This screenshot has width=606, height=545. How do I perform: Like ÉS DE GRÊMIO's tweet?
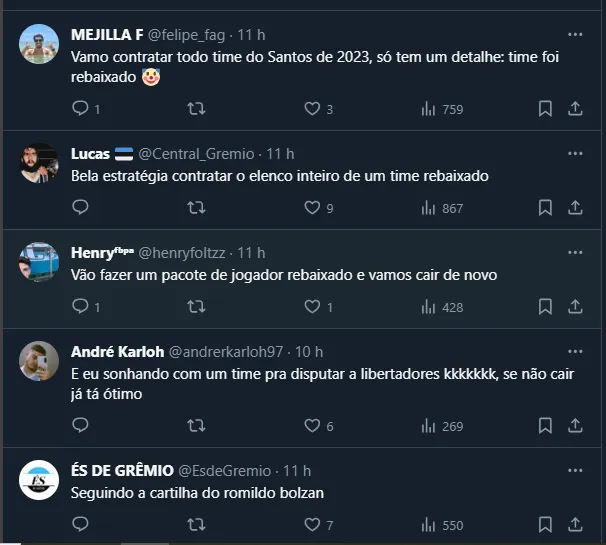click(x=311, y=525)
